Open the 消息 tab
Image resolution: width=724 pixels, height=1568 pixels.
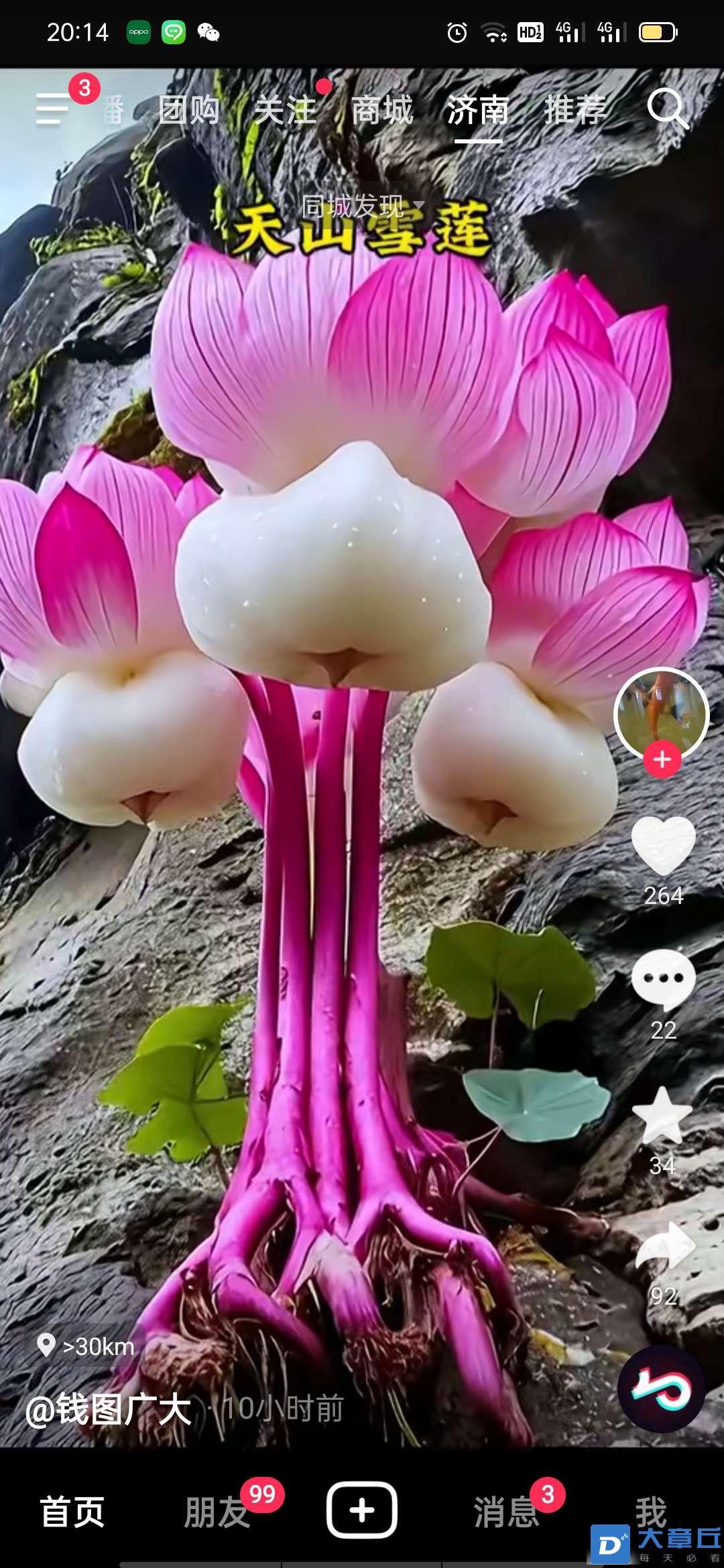tap(507, 1512)
